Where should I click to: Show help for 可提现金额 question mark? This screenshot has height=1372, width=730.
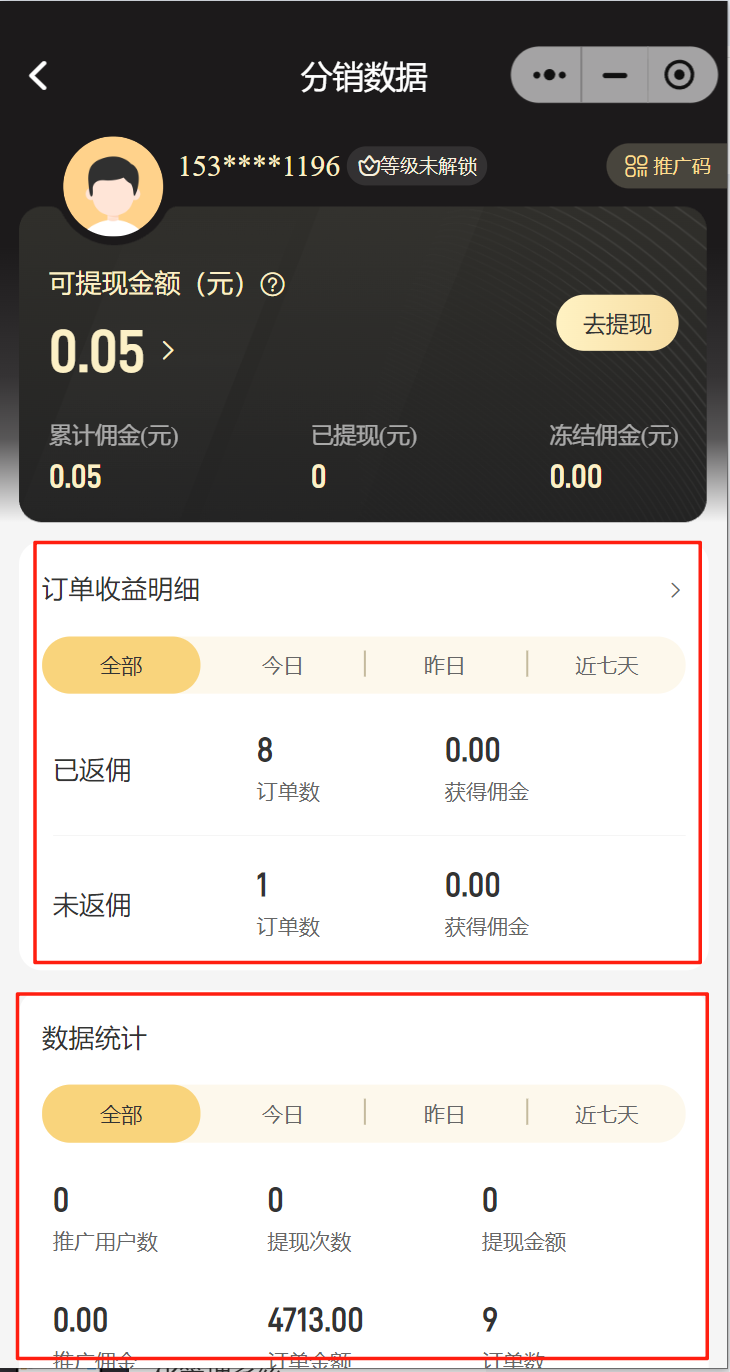pos(272,285)
